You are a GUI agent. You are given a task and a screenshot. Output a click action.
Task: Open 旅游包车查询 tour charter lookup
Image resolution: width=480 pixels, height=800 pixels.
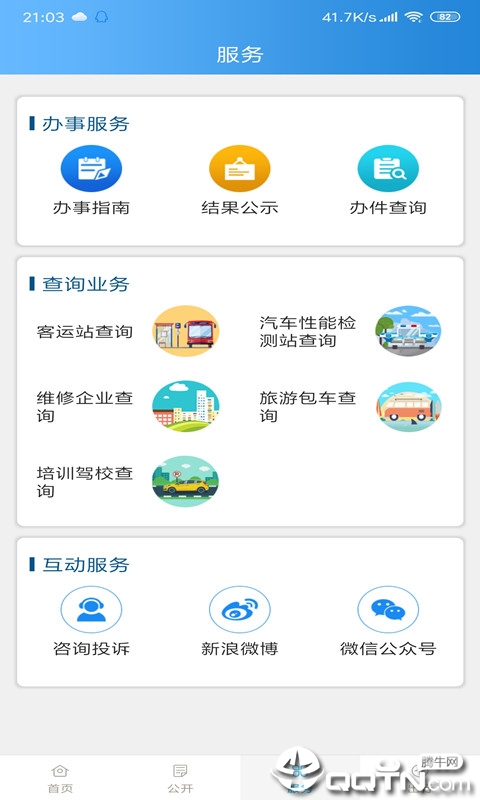click(x=350, y=406)
